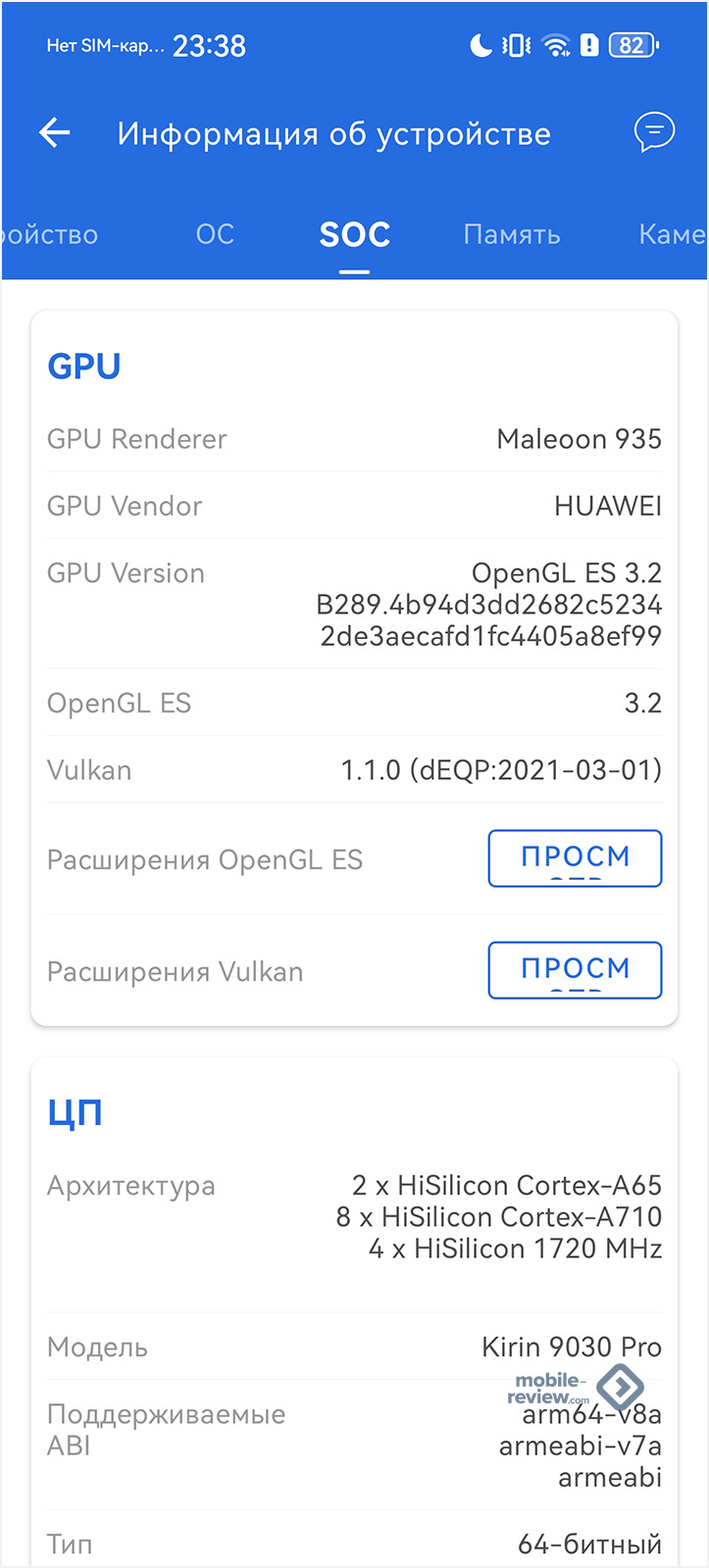
Task: Go back using the arrow icon
Action: [55, 133]
